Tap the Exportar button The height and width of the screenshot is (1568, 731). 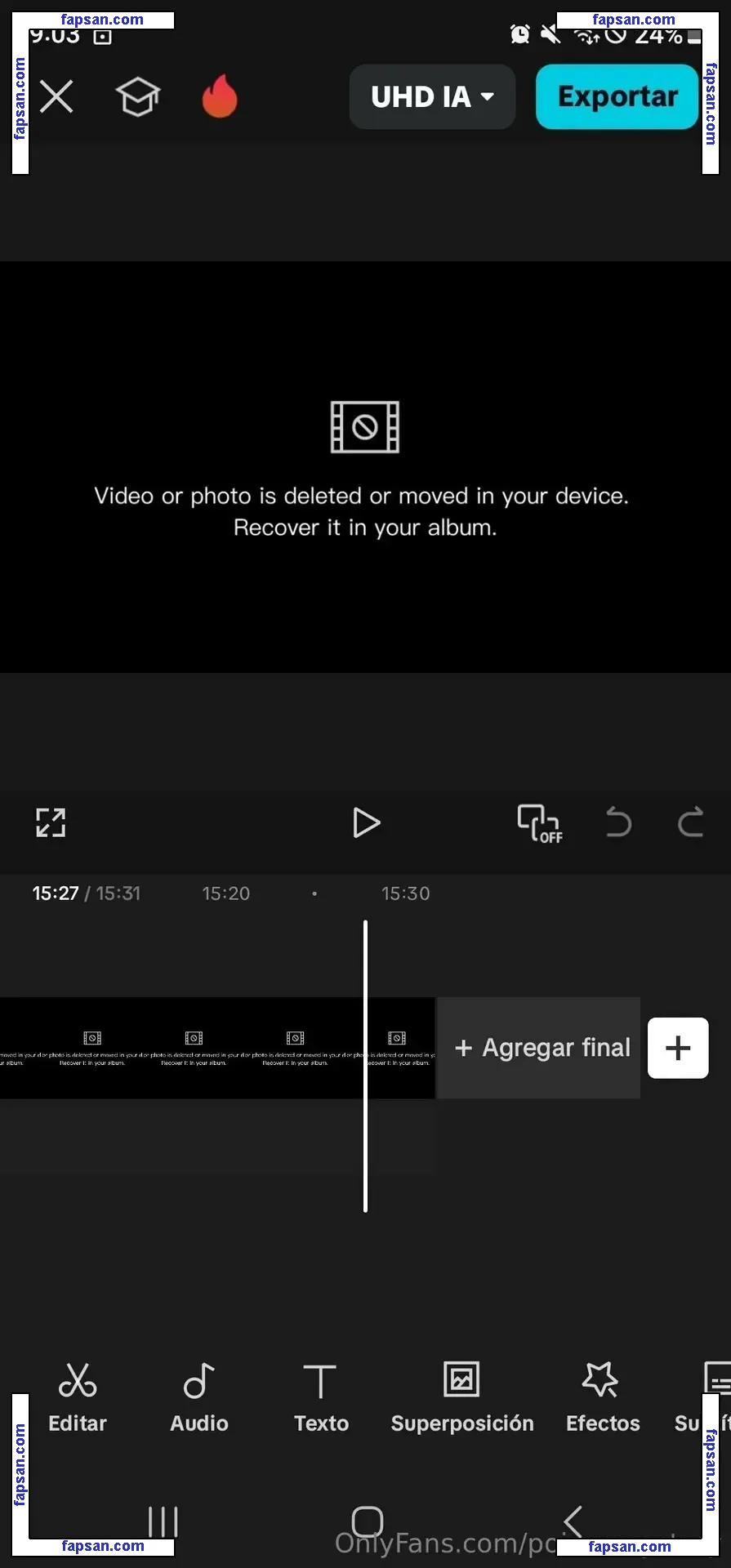[x=617, y=96]
